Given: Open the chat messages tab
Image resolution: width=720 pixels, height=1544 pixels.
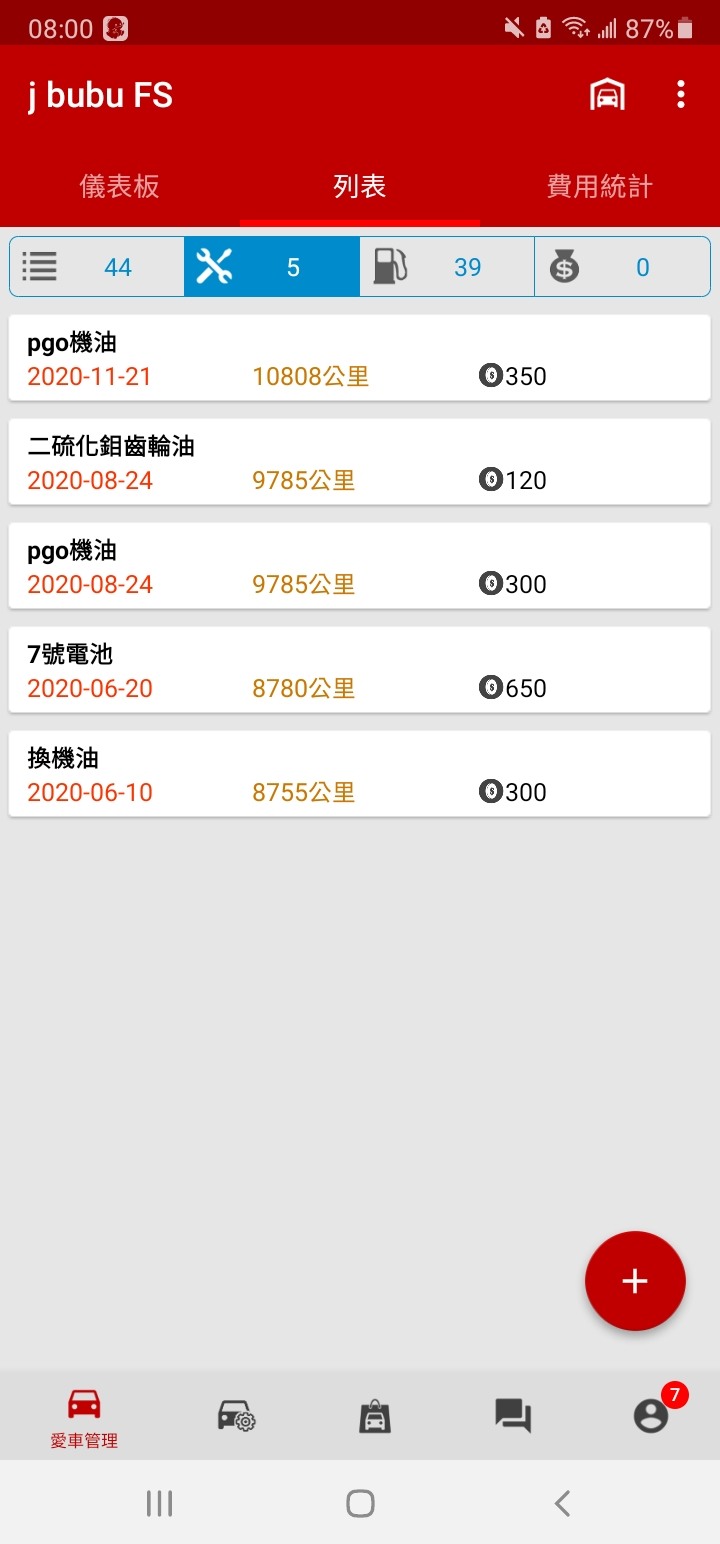Looking at the screenshot, I should click(513, 1416).
